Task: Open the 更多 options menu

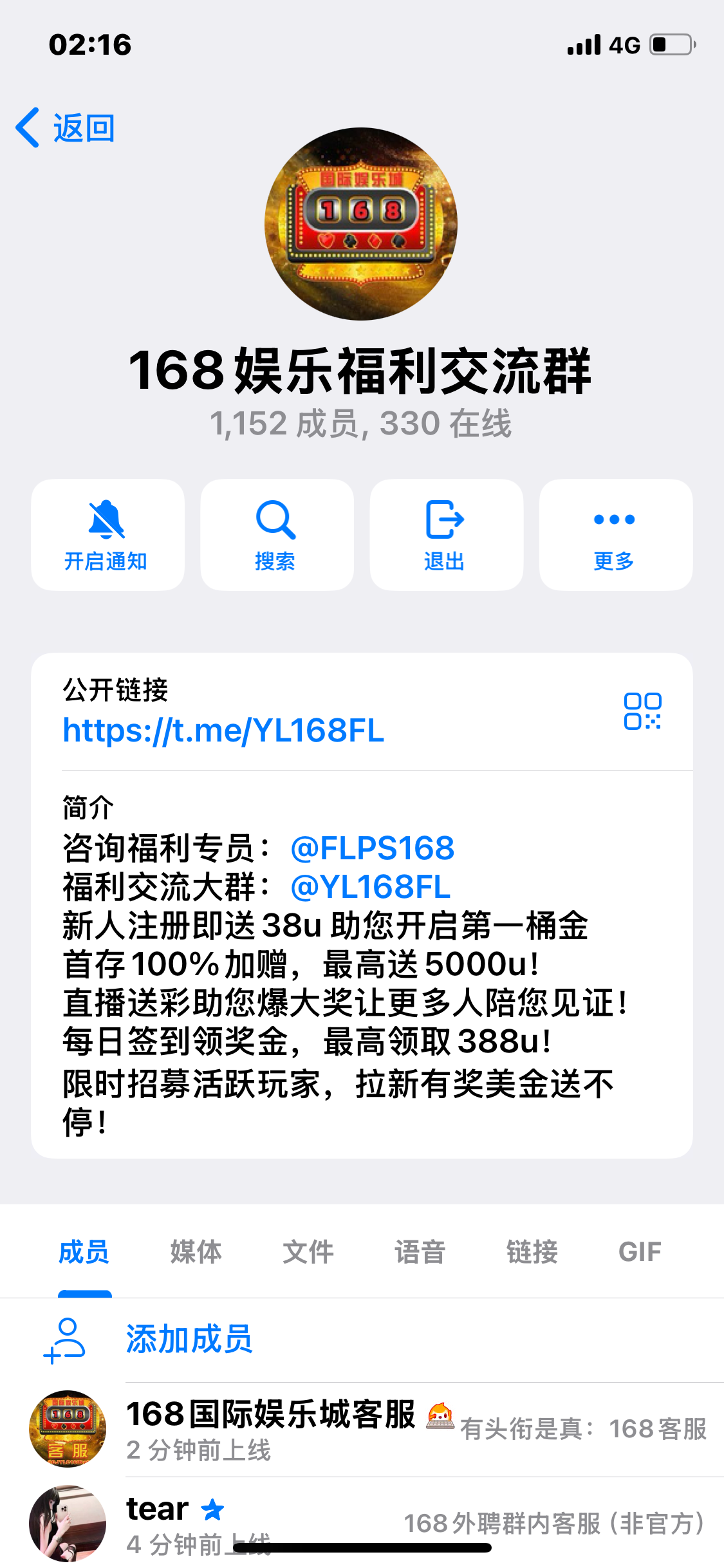Action: point(615,535)
